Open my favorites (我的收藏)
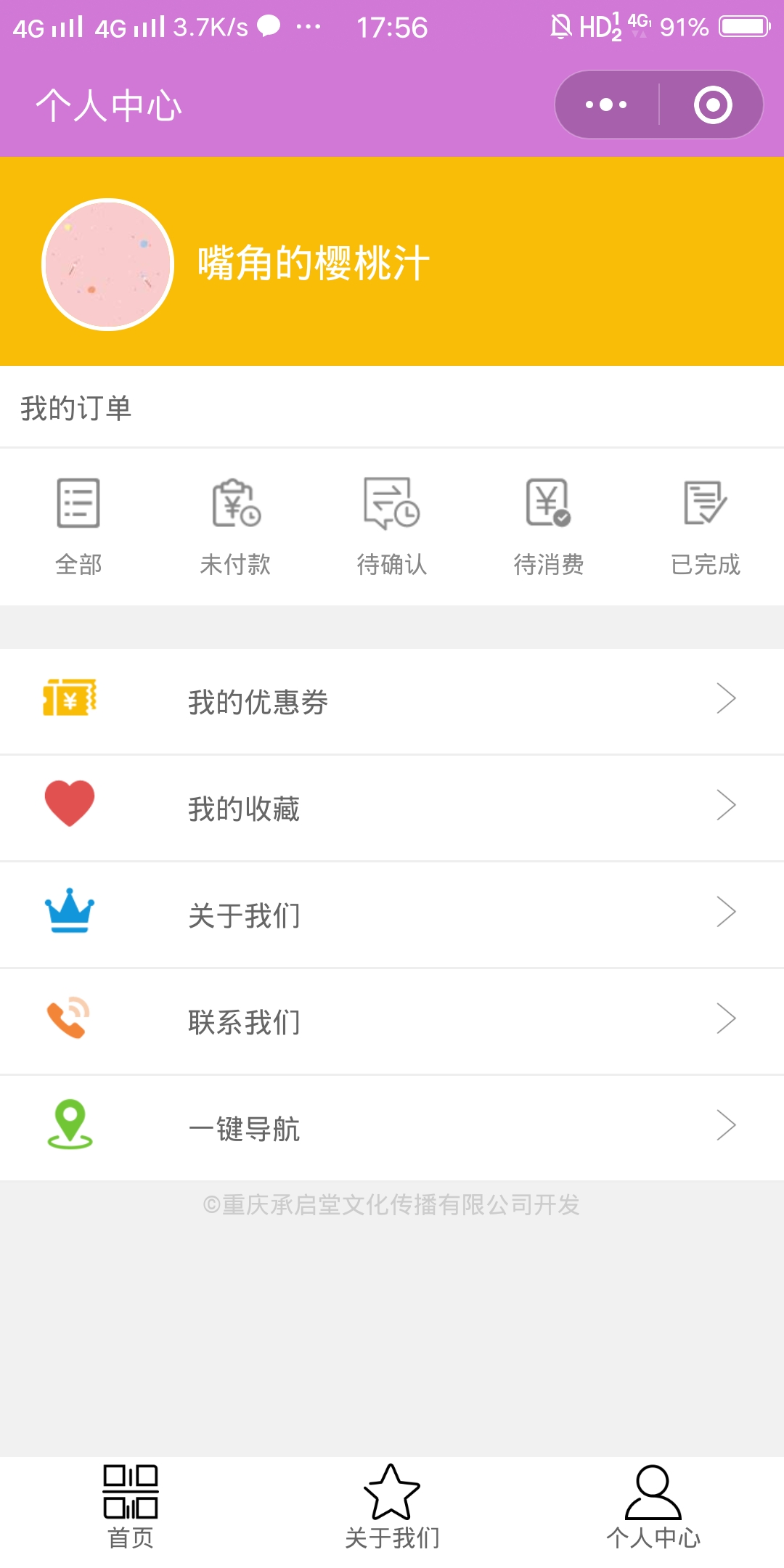Screen dimensions: 784x1568 [x=392, y=808]
